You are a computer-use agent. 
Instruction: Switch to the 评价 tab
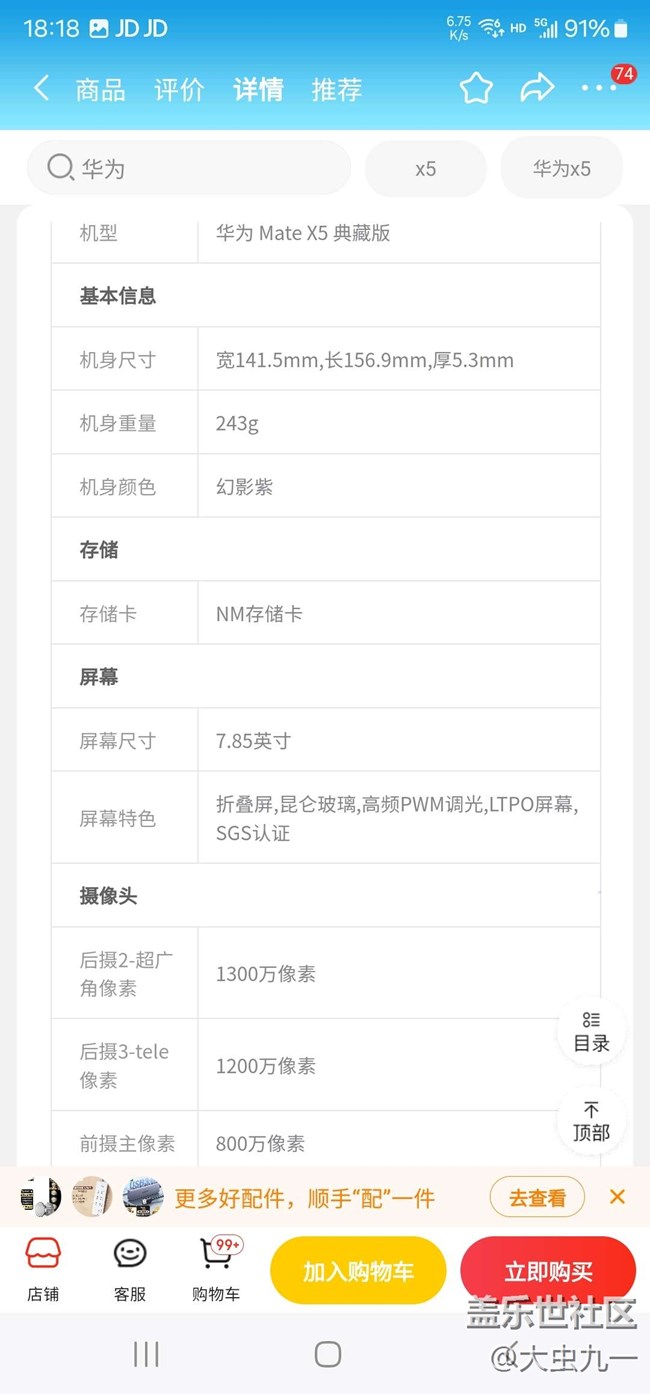point(179,89)
